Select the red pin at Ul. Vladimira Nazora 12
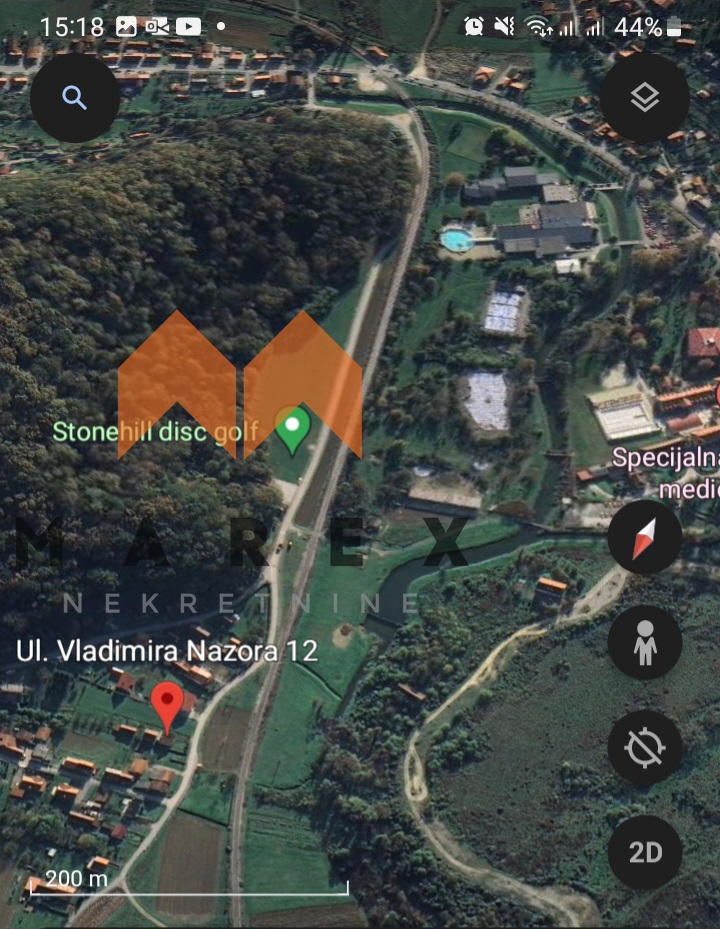This screenshot has height=929, width=720. (167, 706)
